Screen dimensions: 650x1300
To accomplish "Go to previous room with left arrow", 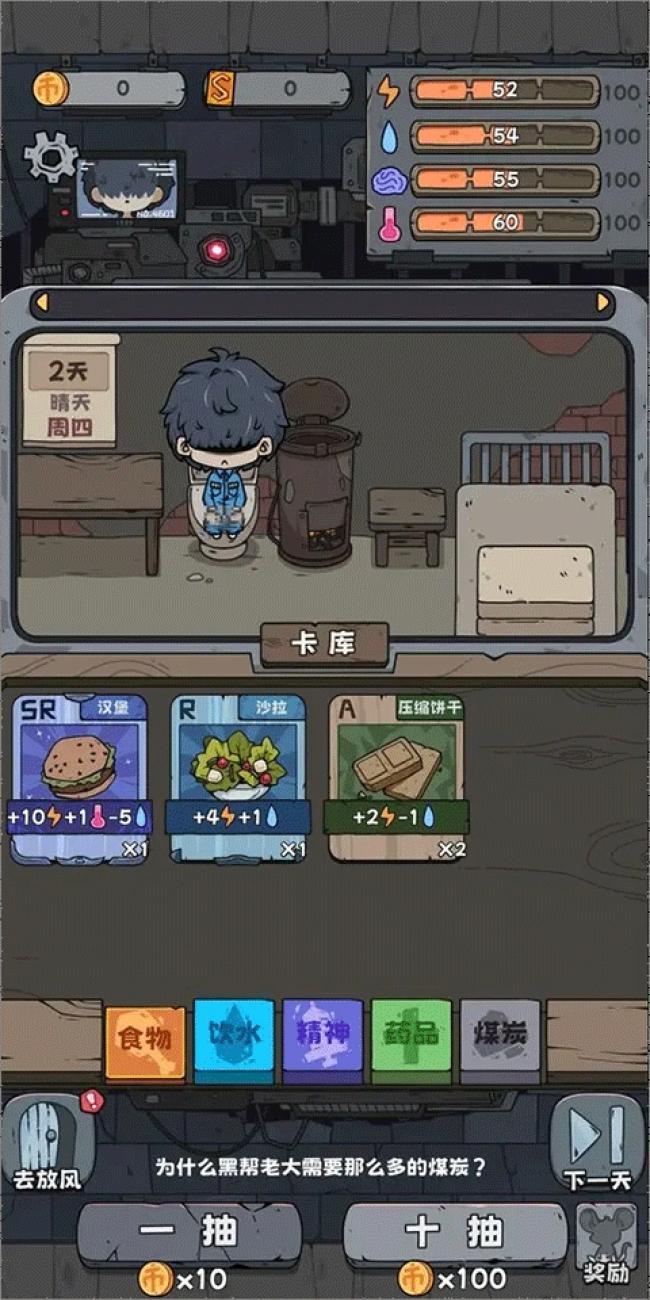I will tap(42, 301).
